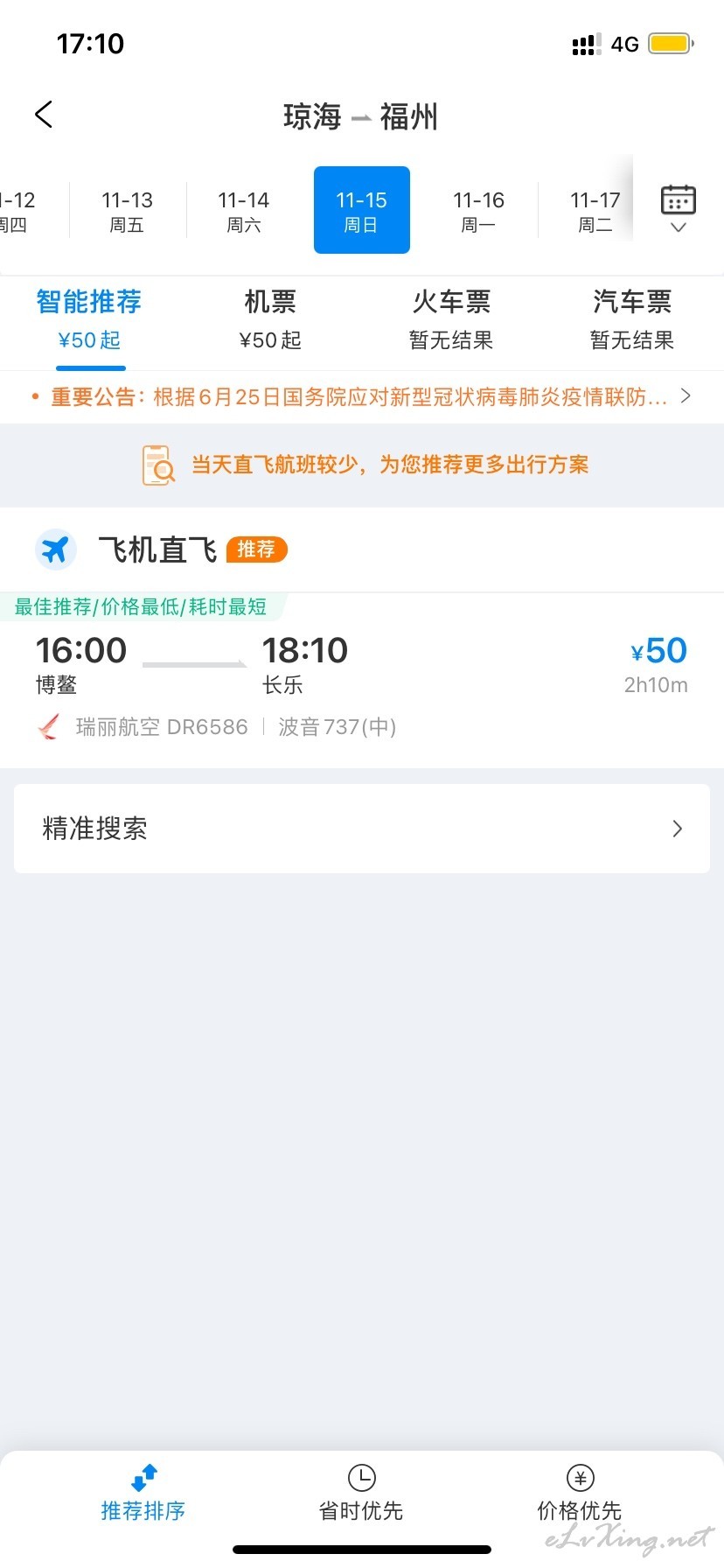Switch to the 汽车票 tab
The image size is (724, 1568).
632,320
